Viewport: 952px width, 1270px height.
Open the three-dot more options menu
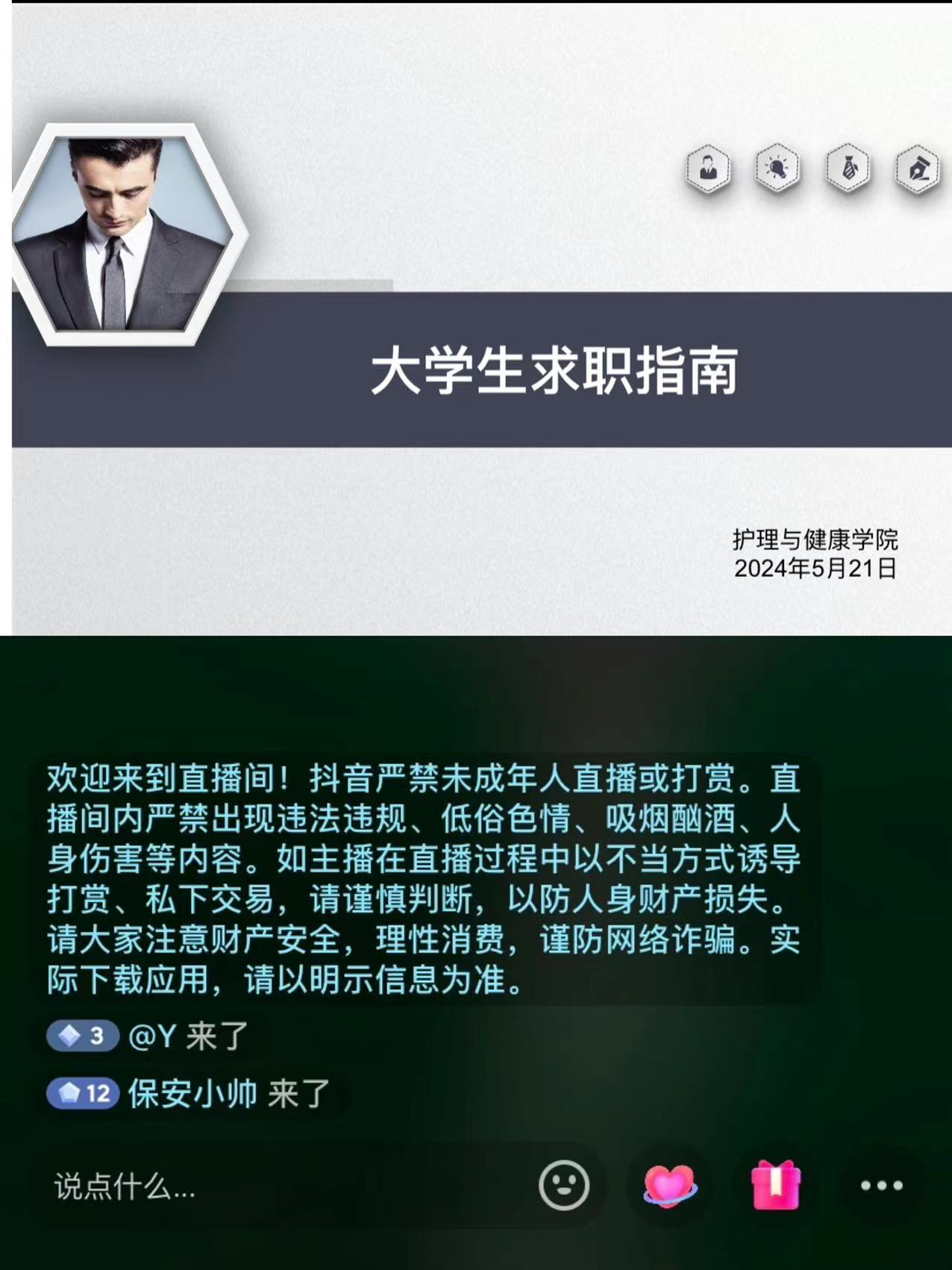point(882,1185)
